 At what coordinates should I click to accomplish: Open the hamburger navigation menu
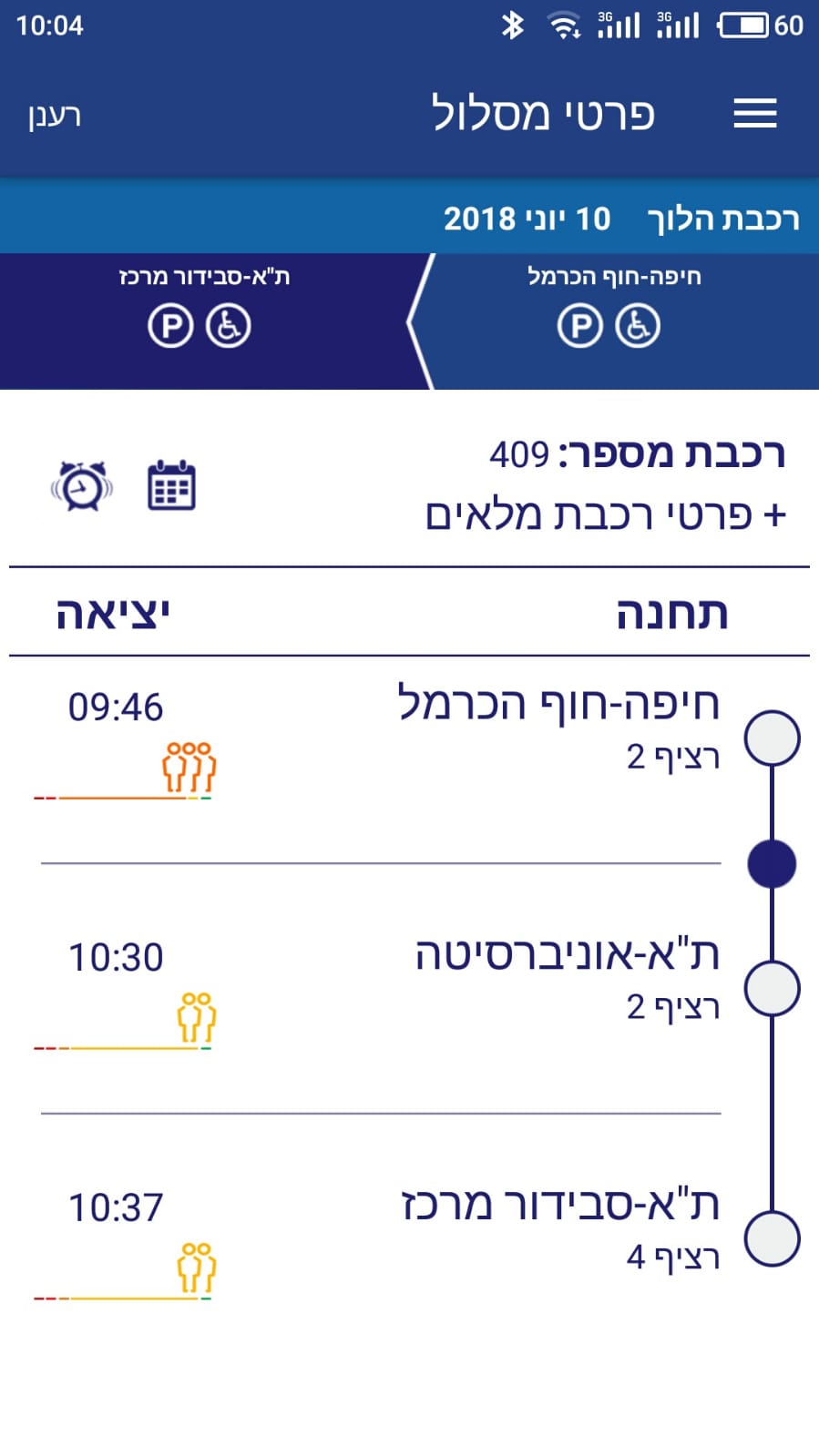pos(754,113)
